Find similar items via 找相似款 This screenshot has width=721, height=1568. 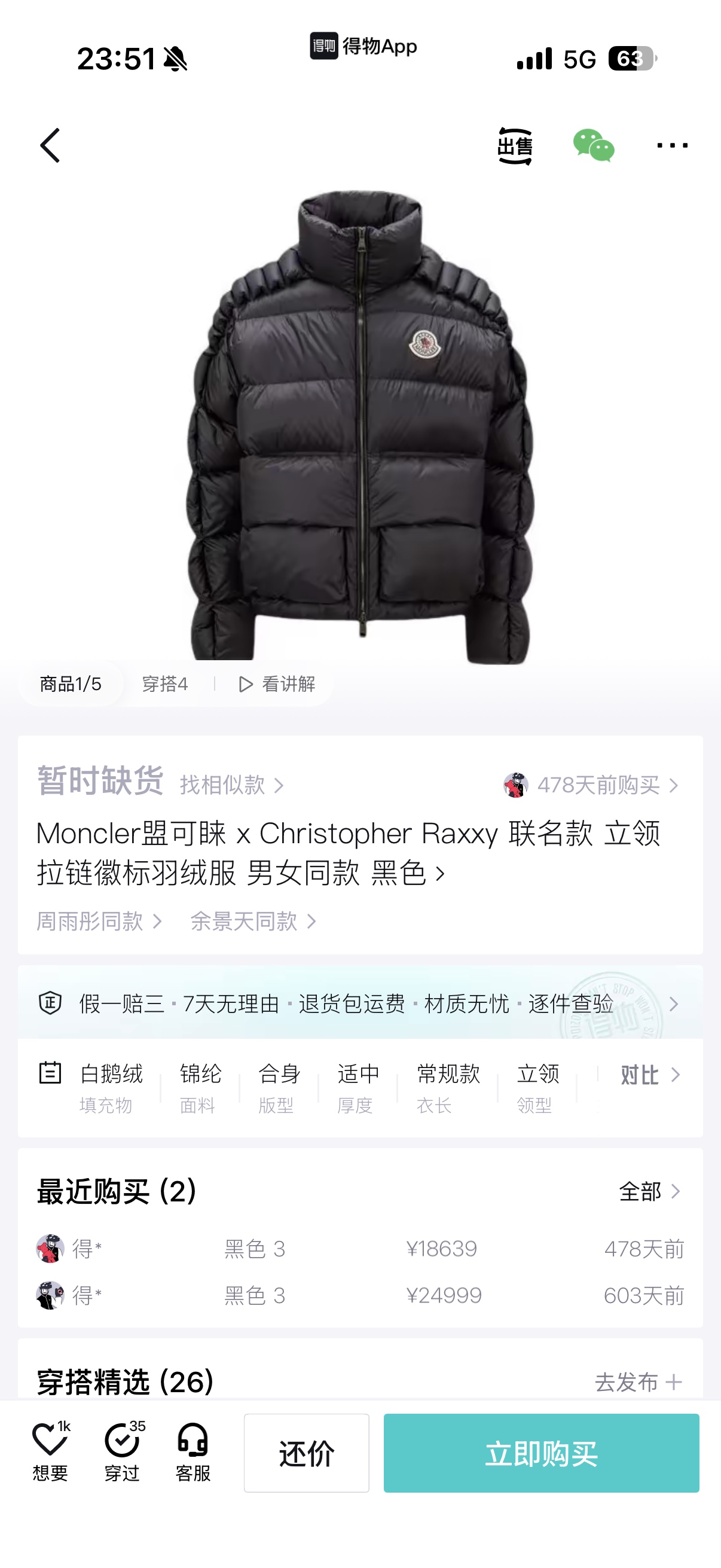point(231,785)
